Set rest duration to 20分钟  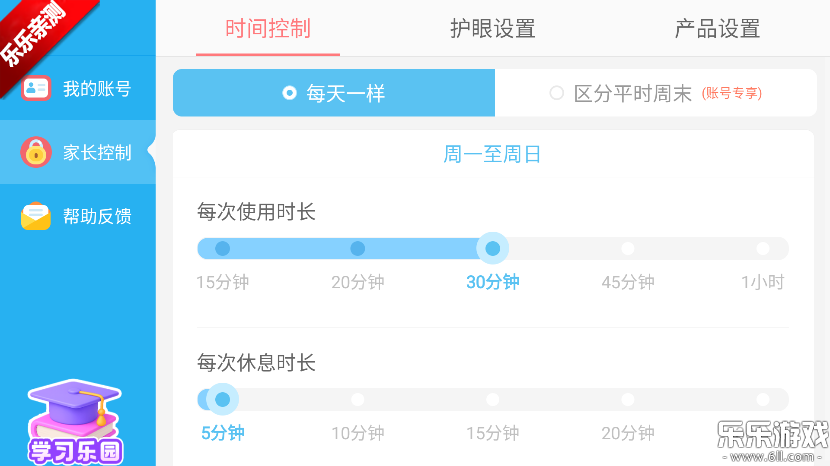click(x=627, y=399)
